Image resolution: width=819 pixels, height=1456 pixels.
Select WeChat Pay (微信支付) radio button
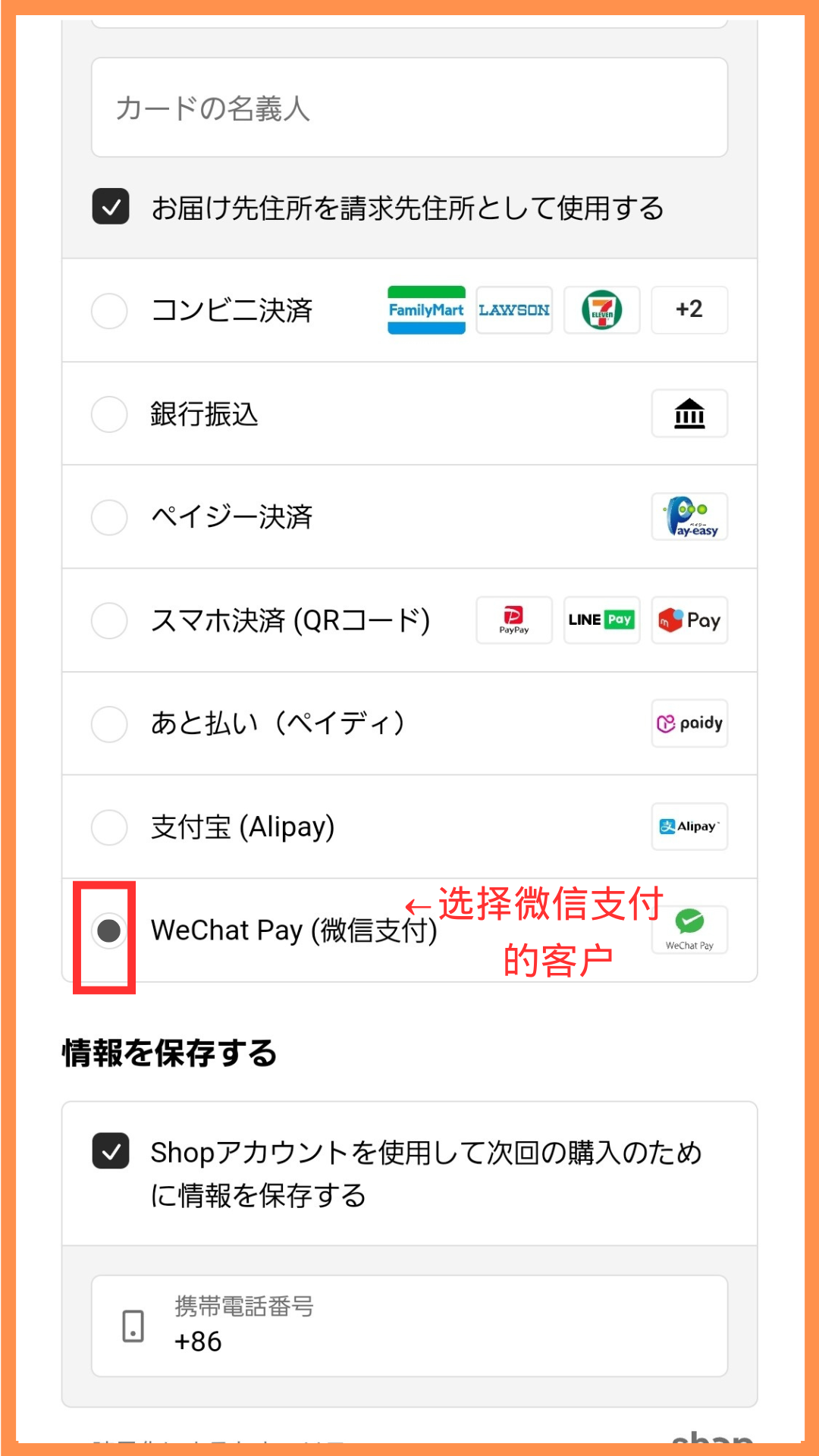pos(109,930)
